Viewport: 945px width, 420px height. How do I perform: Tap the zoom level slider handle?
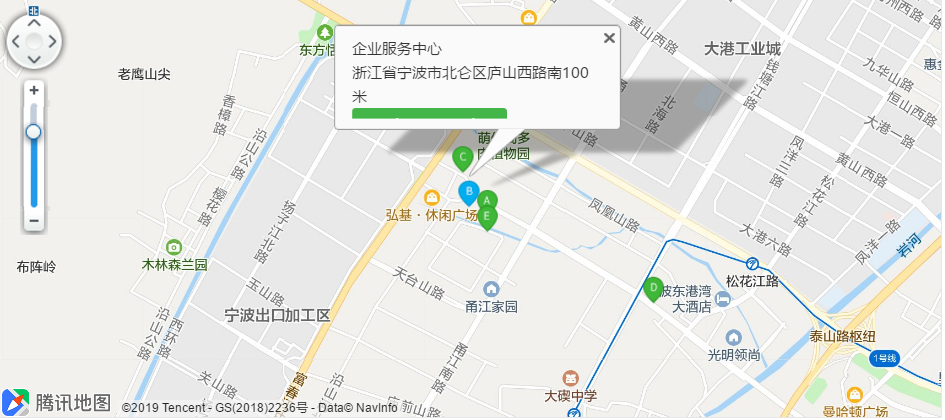34,132
